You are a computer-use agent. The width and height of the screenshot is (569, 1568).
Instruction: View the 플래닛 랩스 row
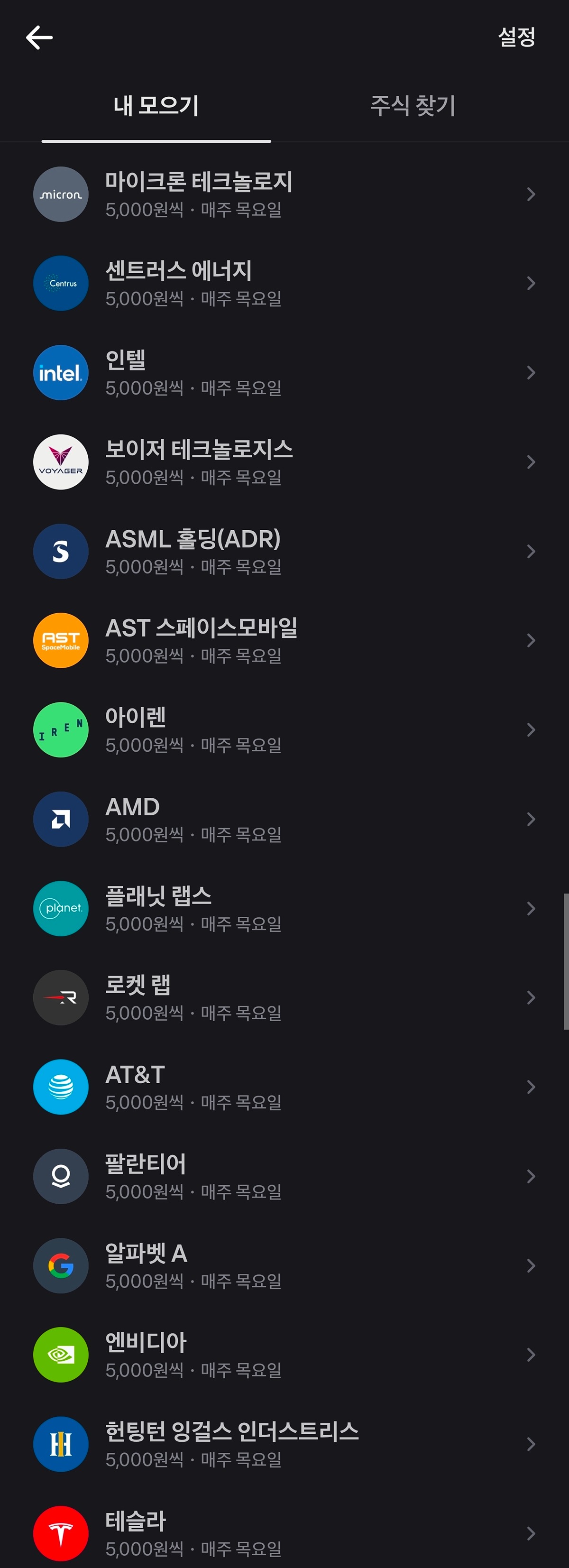point(284,908)
